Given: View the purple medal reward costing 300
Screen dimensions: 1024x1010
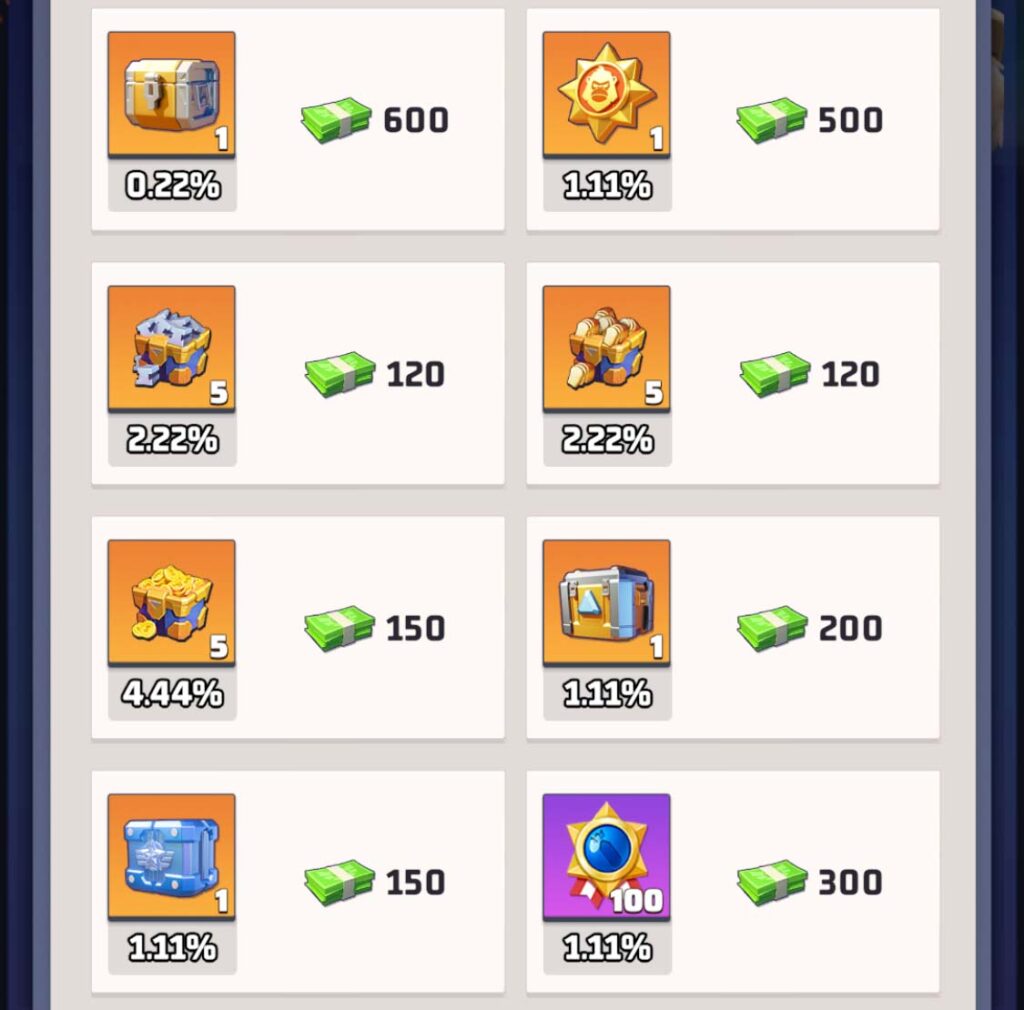Looking at the screenshot, I should click(x=606, y=856).
